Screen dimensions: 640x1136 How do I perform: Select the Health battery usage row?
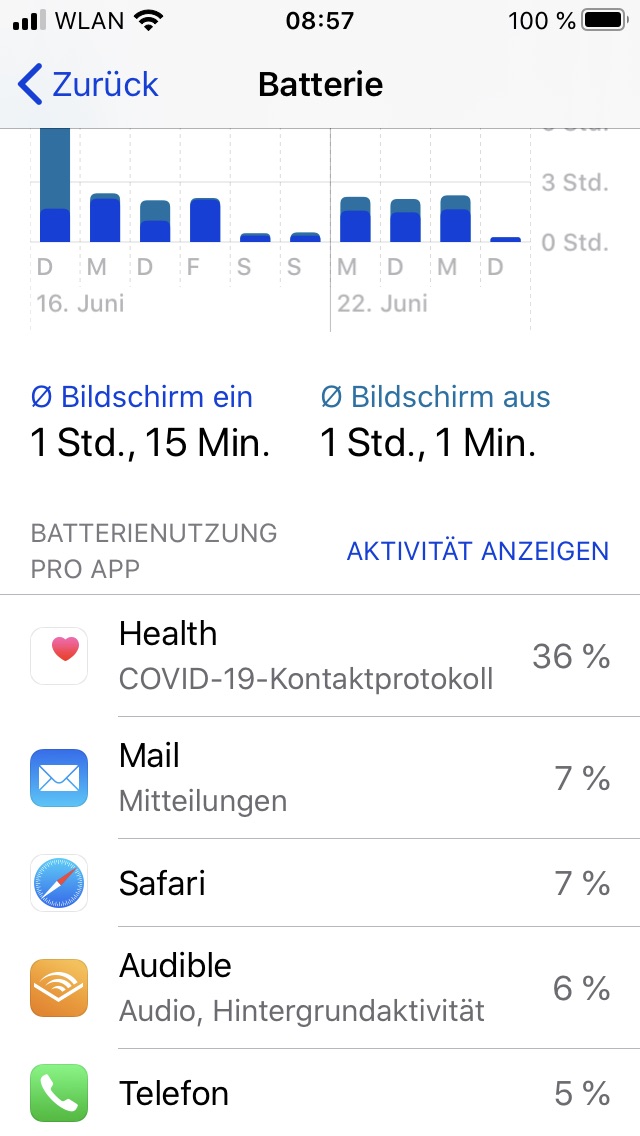(x=320, y=656)
